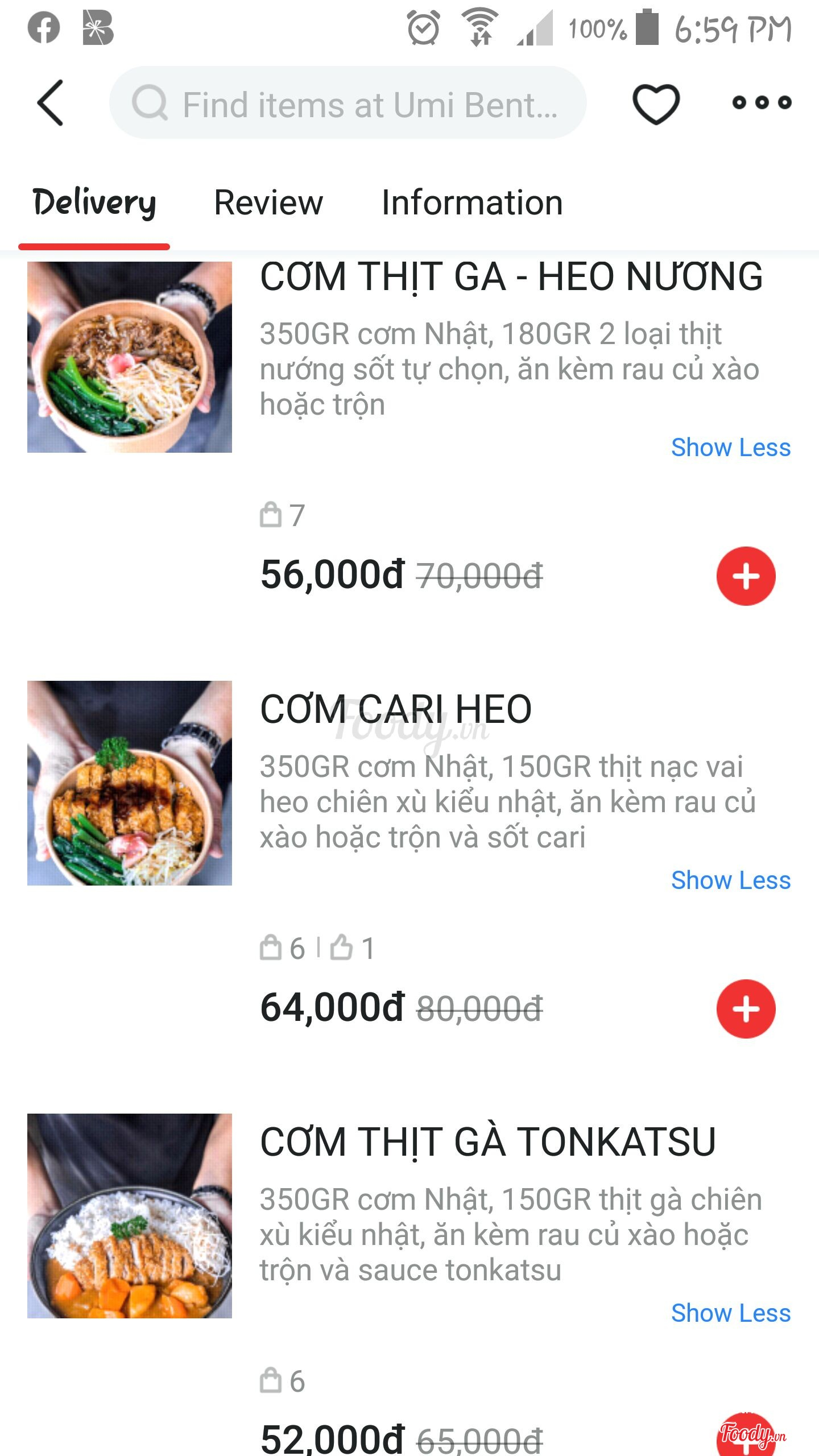Go back using the top-left arrow
This screenshot has height=1456, width=819.
tap(50, 103)
